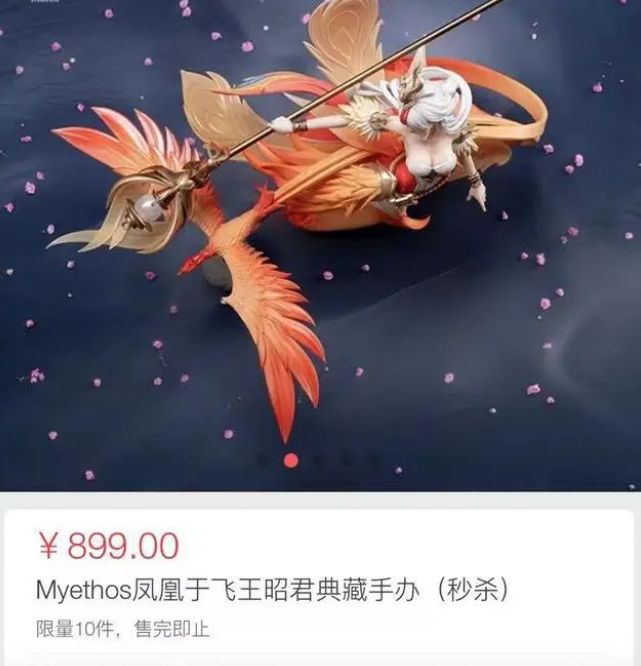Viewport: 641px width, 666px height.
Task: Open the Myethos figure product image
Action: coord(320,230)
